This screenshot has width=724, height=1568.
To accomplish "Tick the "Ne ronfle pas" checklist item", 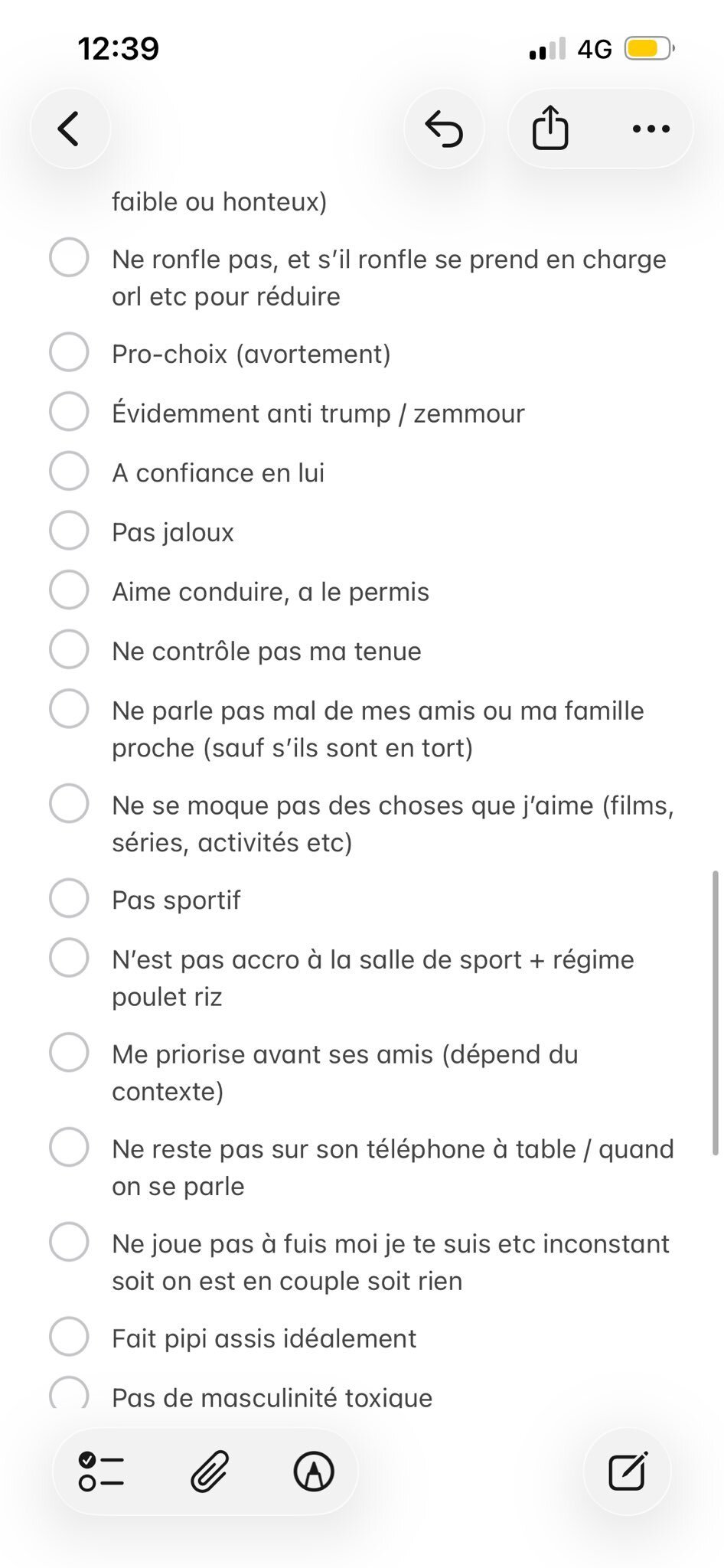I will pyautogui.click(x=69, y=257).
